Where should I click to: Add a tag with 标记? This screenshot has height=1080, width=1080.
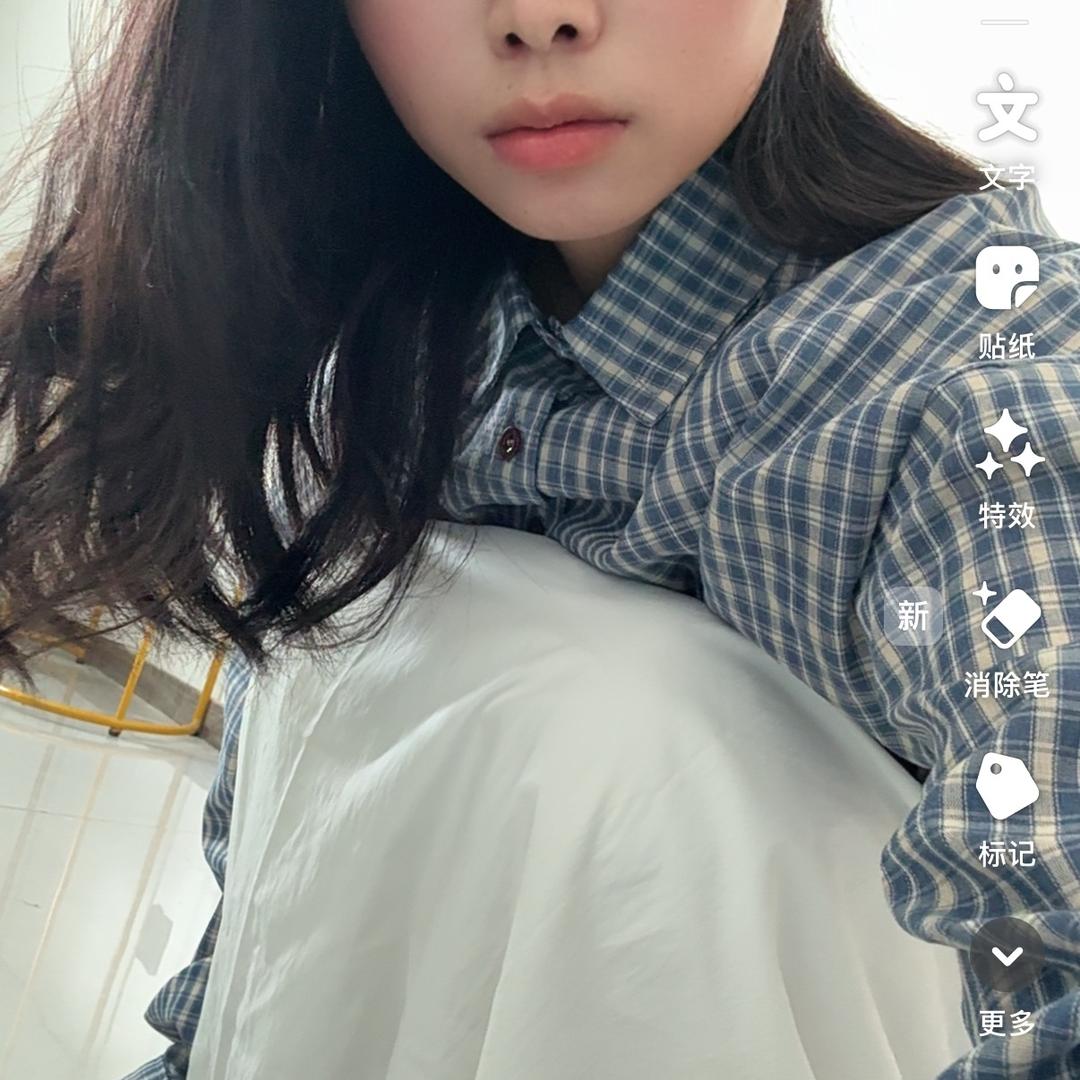click(1007, 786)
